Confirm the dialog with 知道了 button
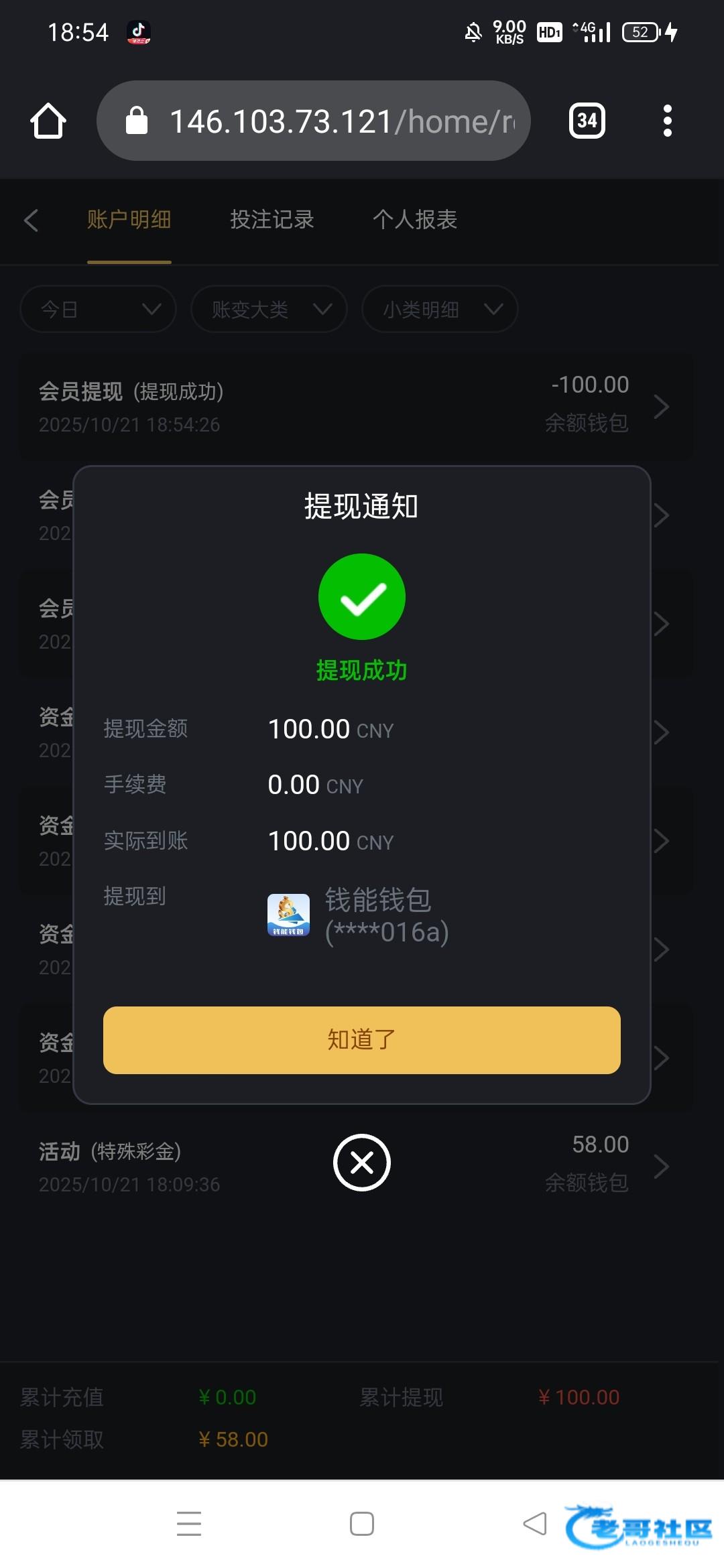Screen dimensions: 724x1568 tap(361, 1039)
